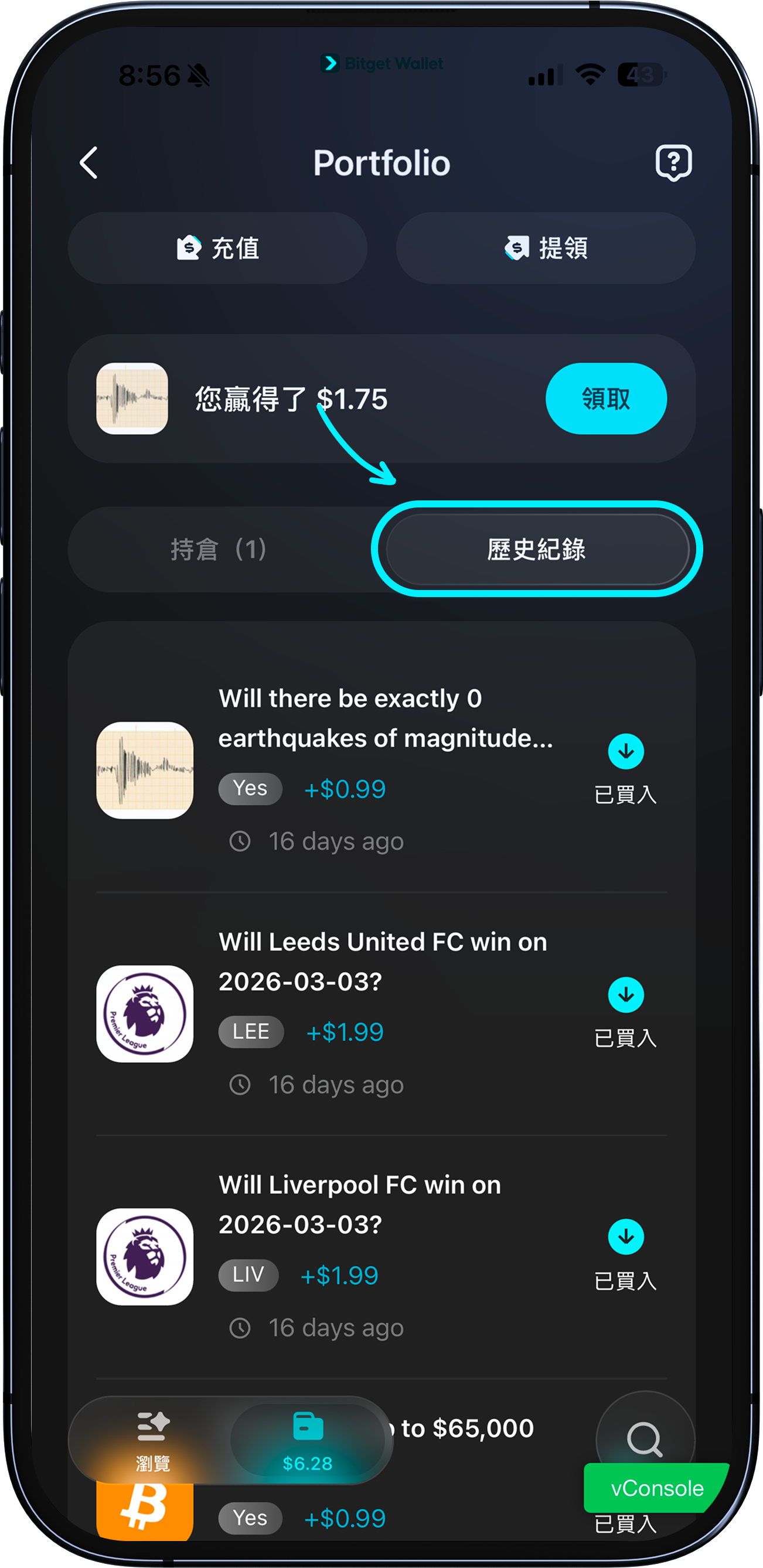Viewport: 763px width, 1568px height.
Task: Switch to the 持倉 (1) tab
Action: coord(217,548)
